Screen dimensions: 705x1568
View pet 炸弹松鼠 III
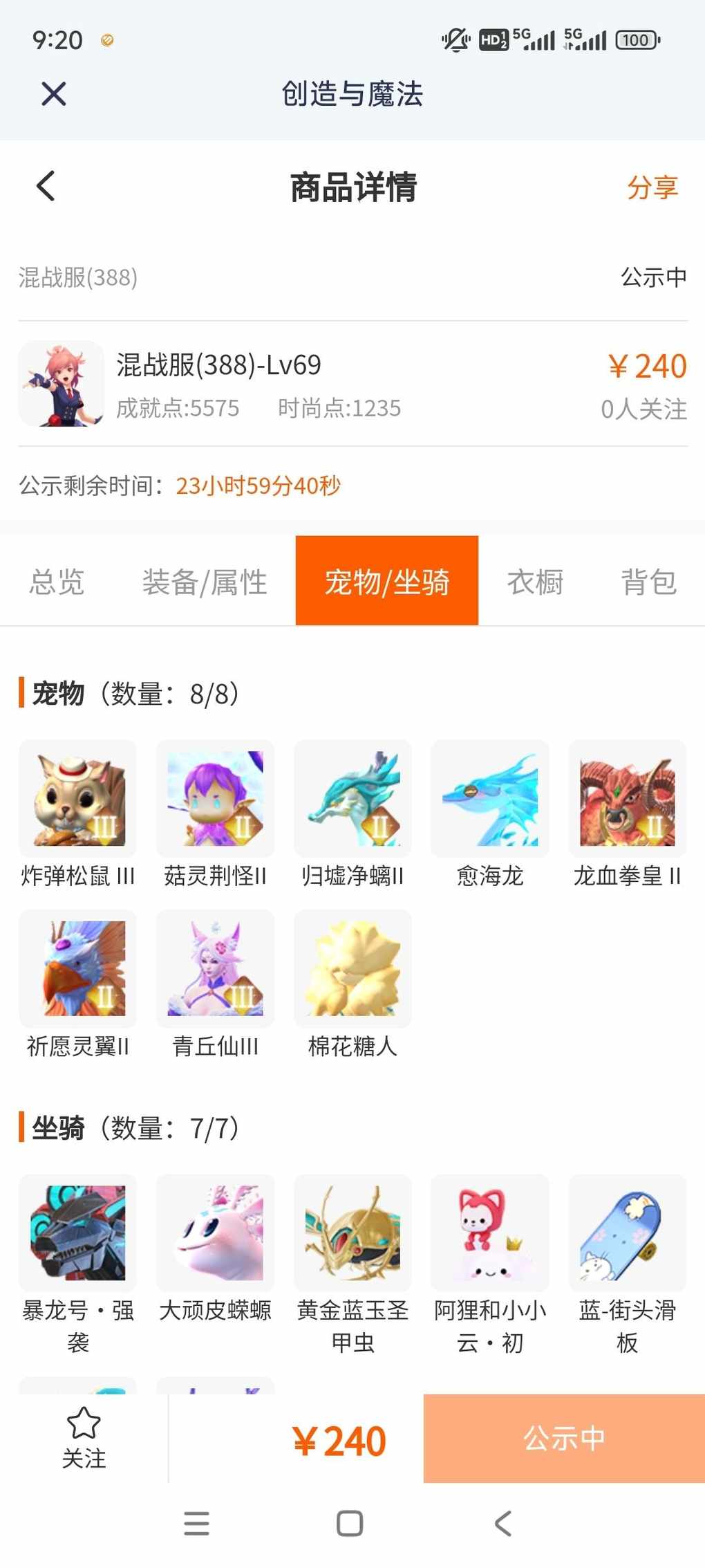[78, 799]
